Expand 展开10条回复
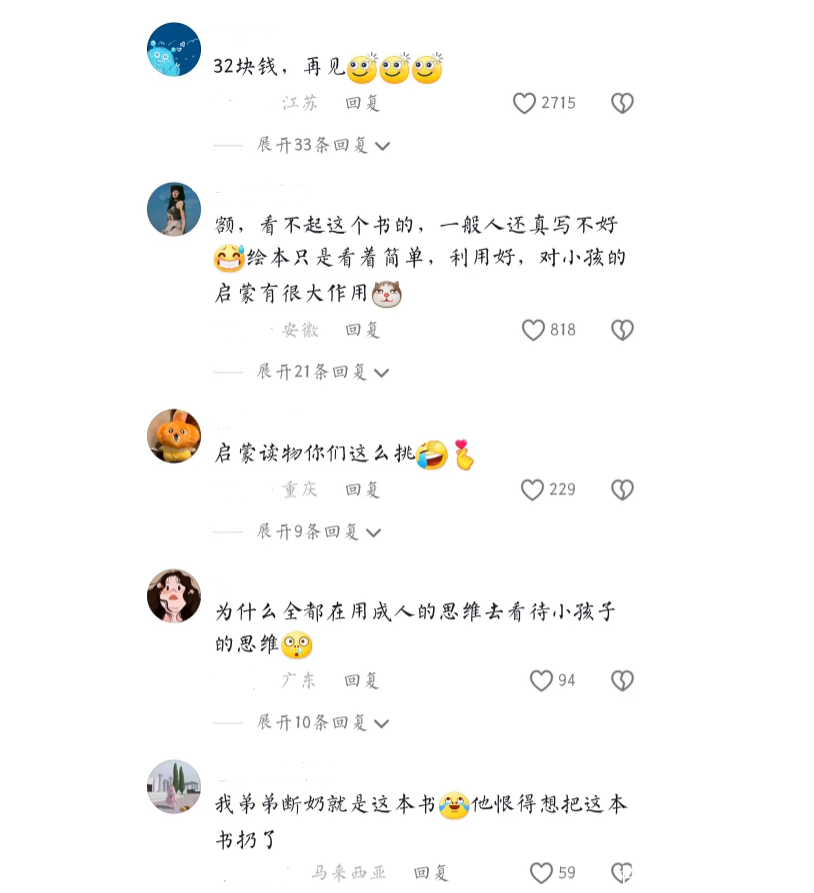814x893 pixels. tap(323, 722)
